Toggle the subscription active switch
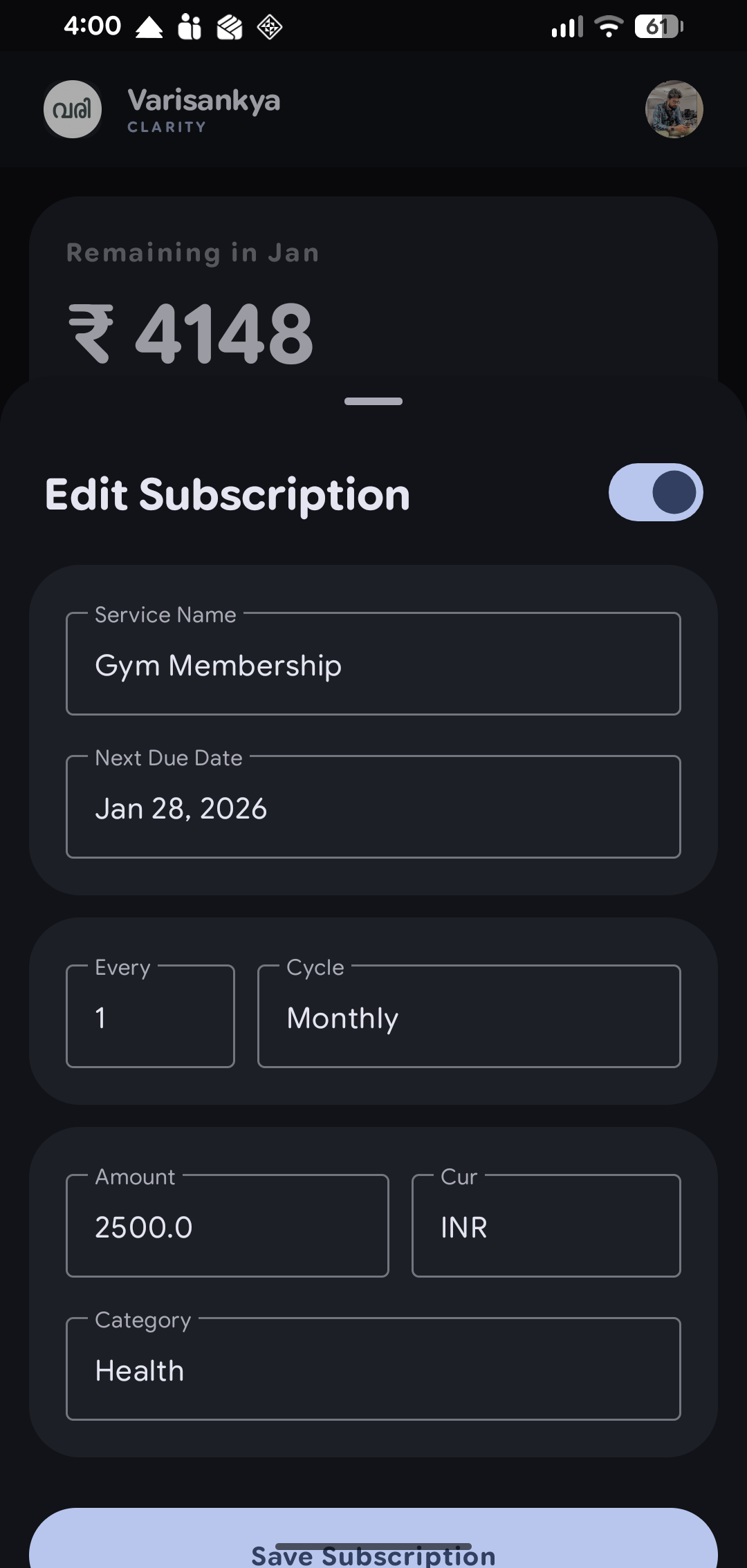The width and height of the screenshot is (747, 1568). [x=655, y=492]
